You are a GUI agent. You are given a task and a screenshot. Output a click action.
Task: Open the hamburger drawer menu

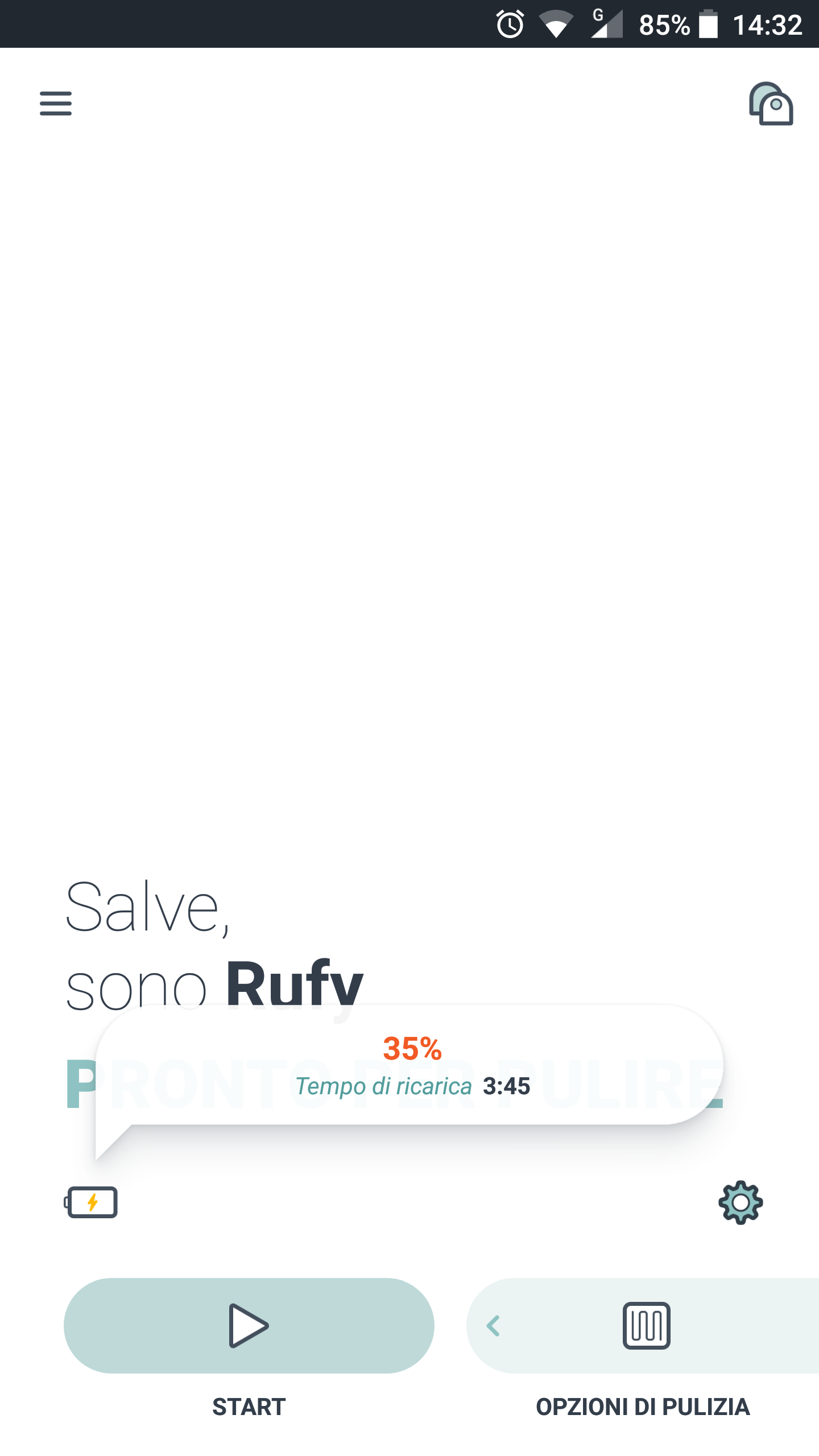(x=56, y=104)
